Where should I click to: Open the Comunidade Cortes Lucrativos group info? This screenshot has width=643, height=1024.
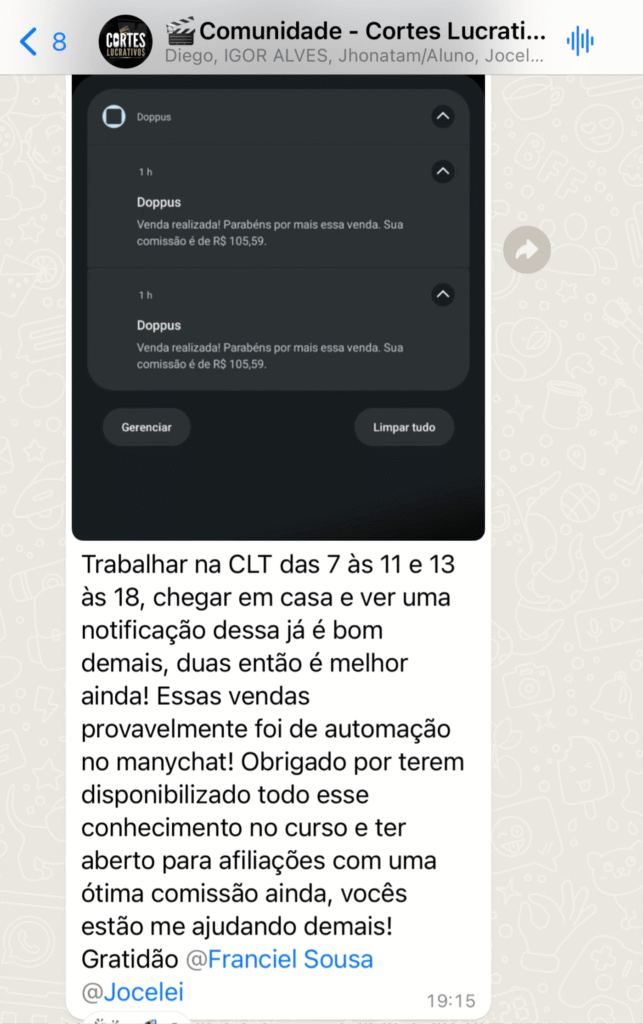[356, 41]
